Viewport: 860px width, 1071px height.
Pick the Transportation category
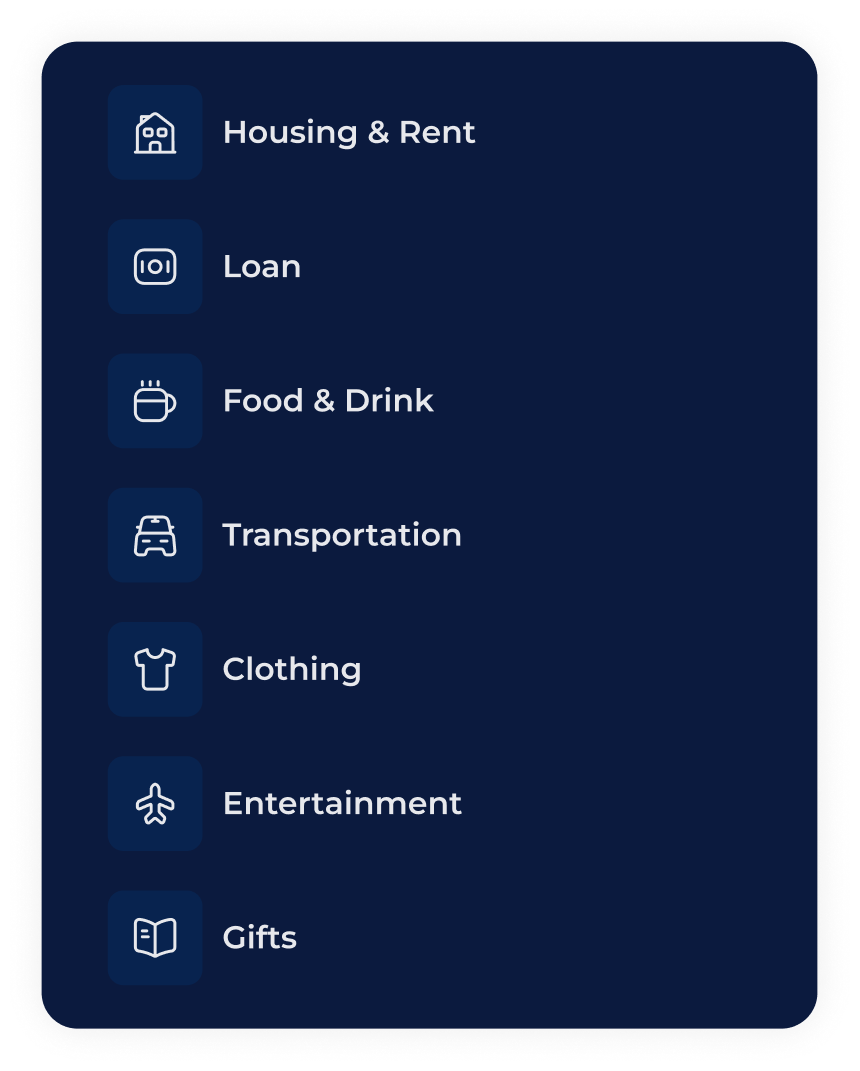(x=342, y=535)
